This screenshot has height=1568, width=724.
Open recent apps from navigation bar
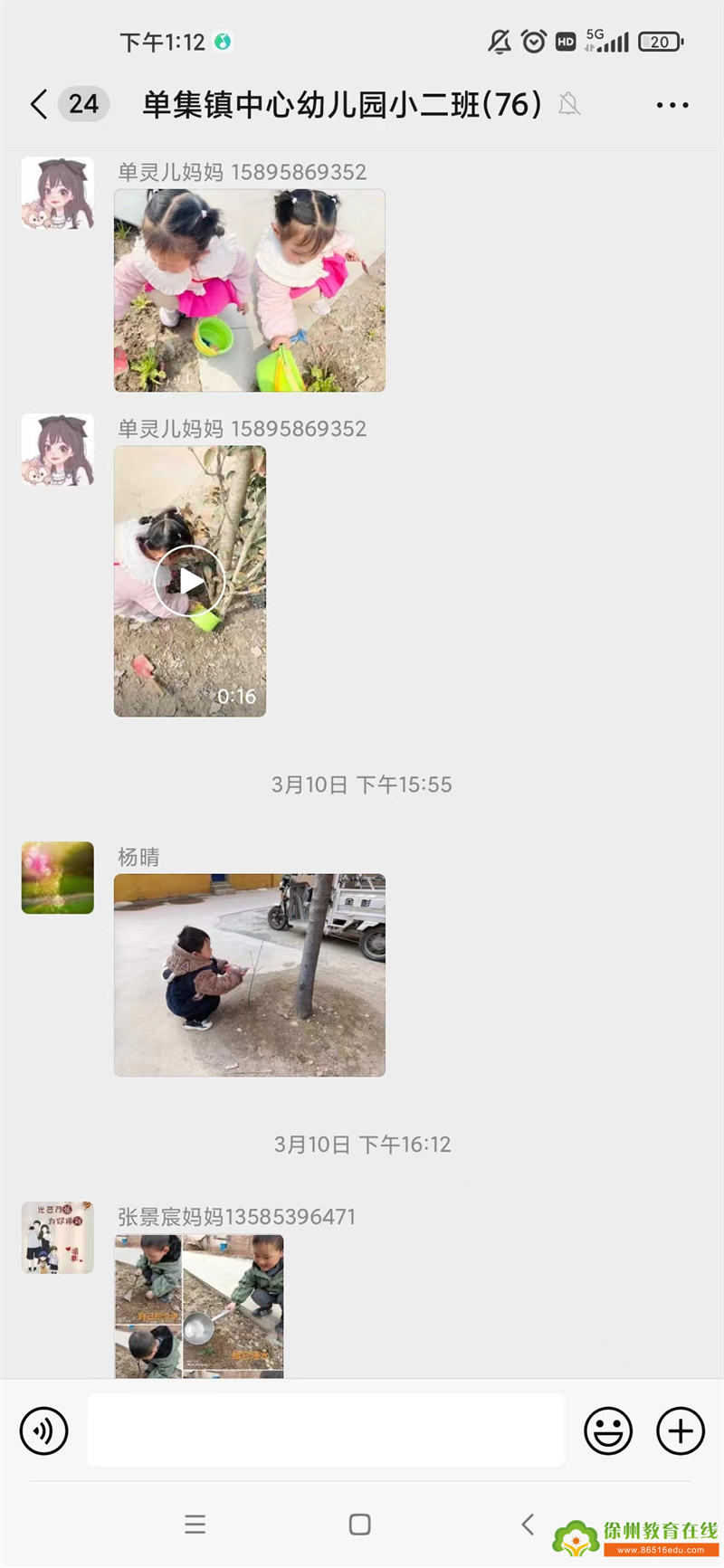(195, 1525)
